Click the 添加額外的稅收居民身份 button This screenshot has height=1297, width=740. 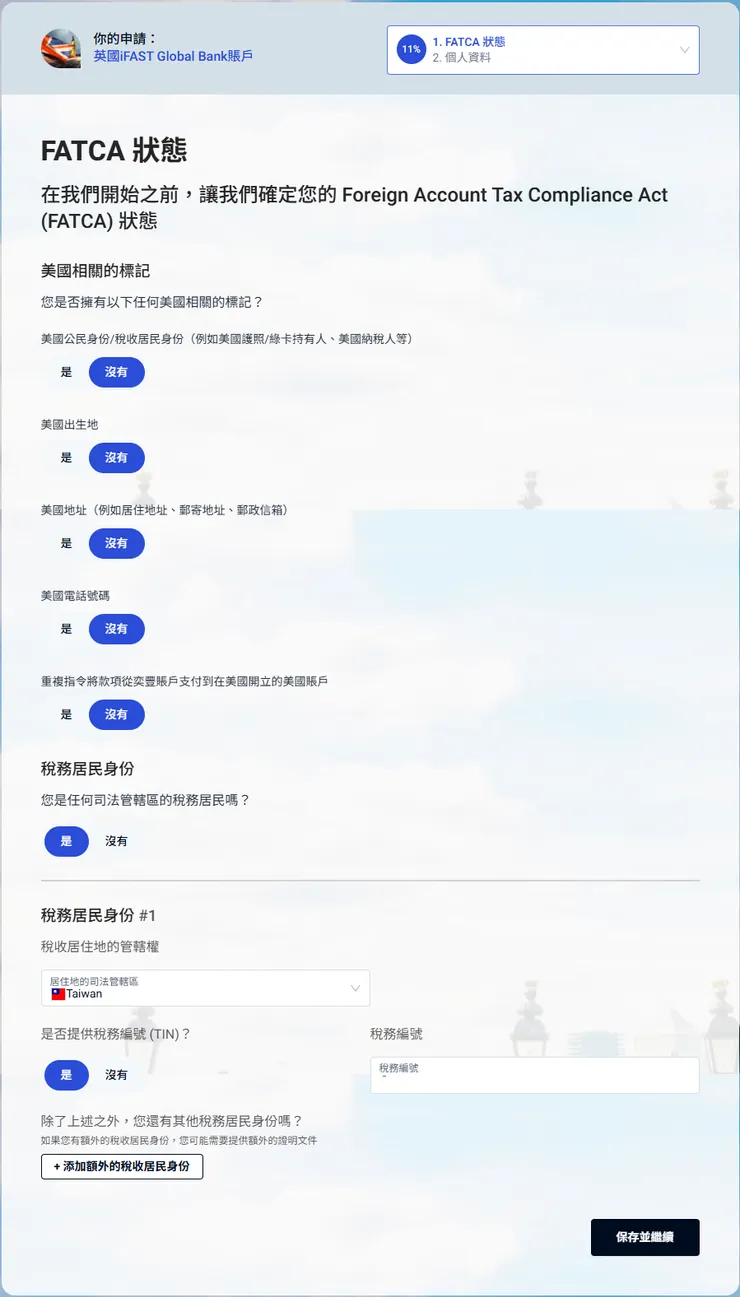click(119, 1166)
